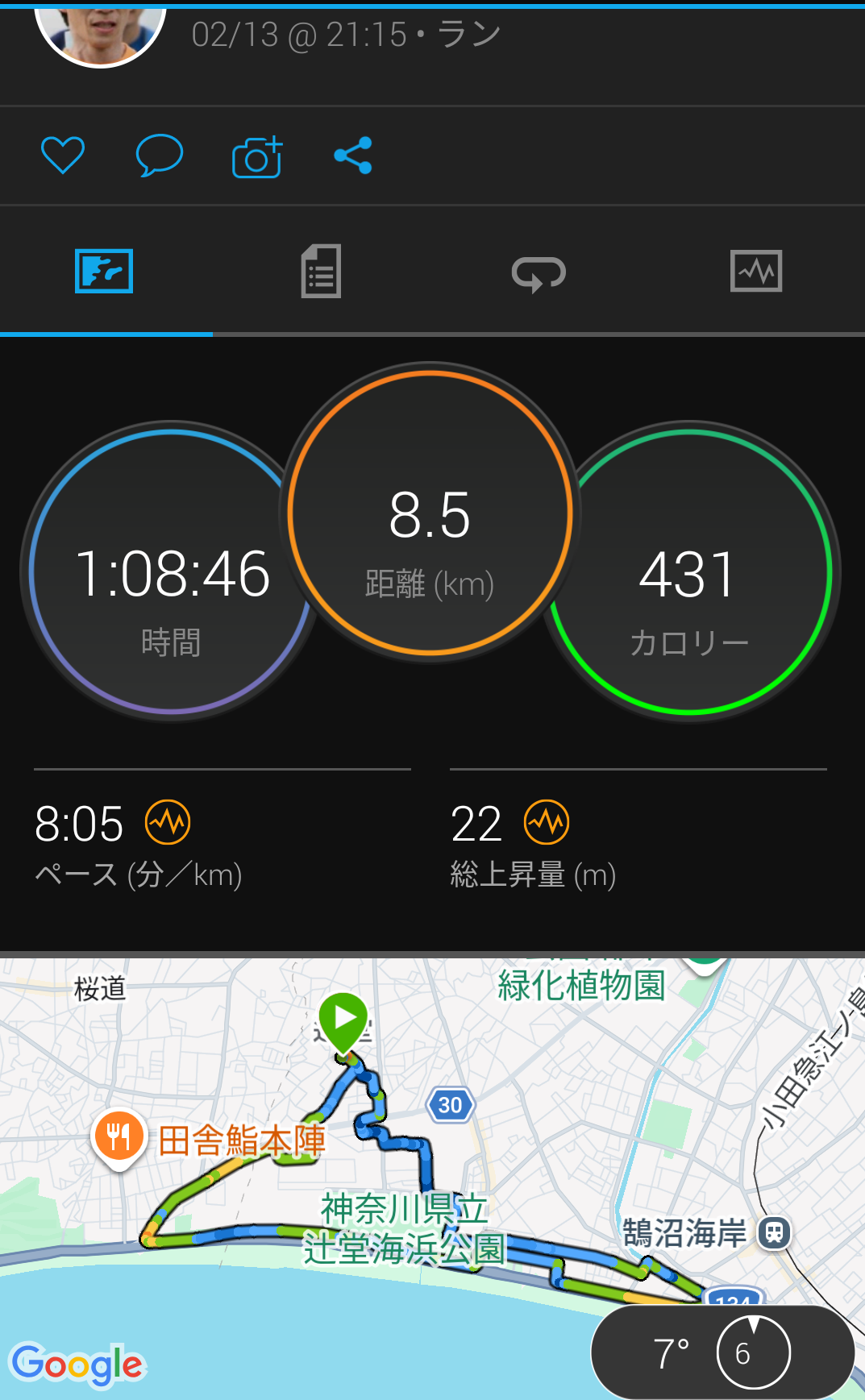The height and width of the screenshot is (1400, 865).
Task: Switch to the stats details tab
Action: coord(321,272)
